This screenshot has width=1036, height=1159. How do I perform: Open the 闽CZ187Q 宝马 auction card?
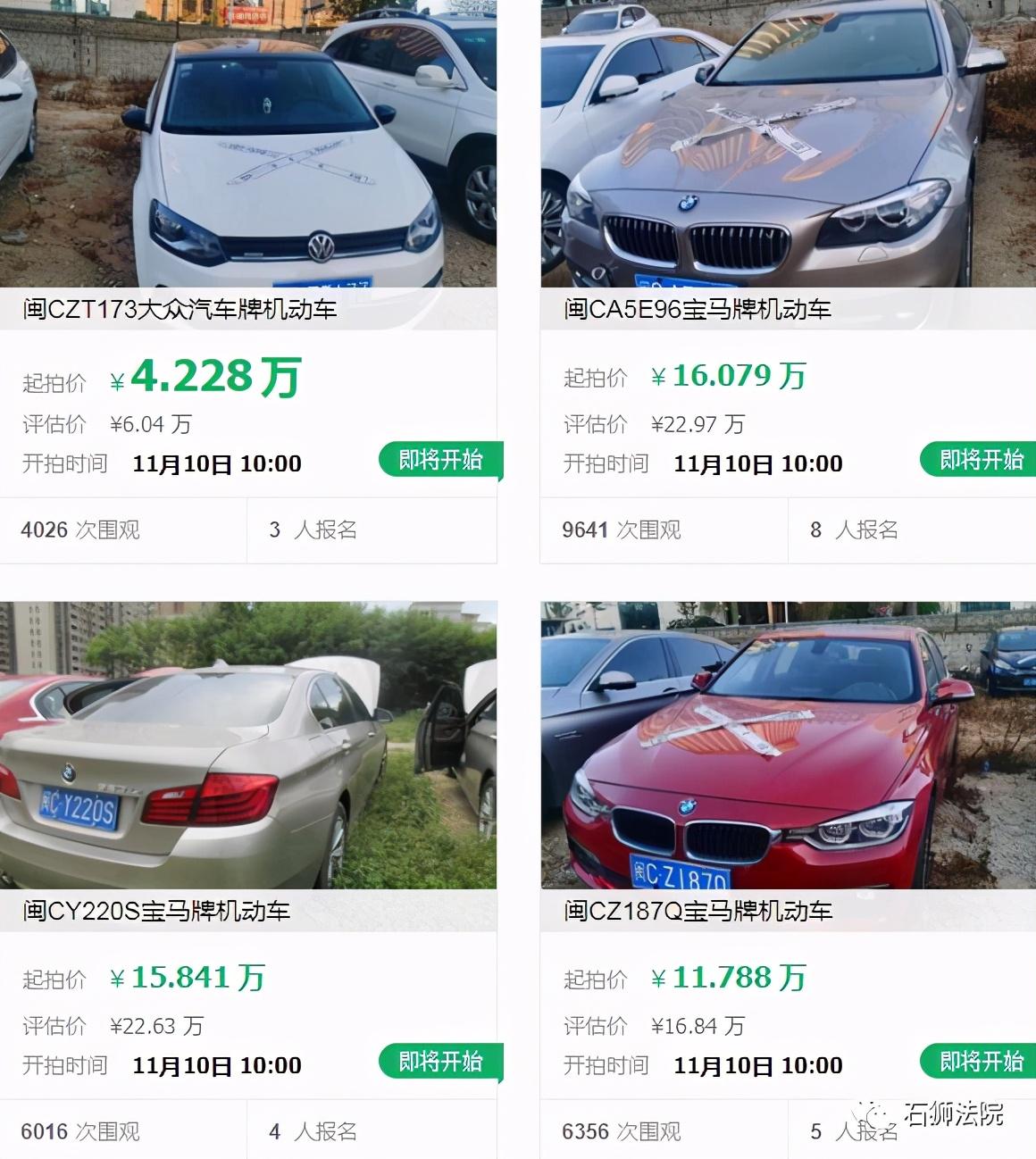(x=698, y=911)
